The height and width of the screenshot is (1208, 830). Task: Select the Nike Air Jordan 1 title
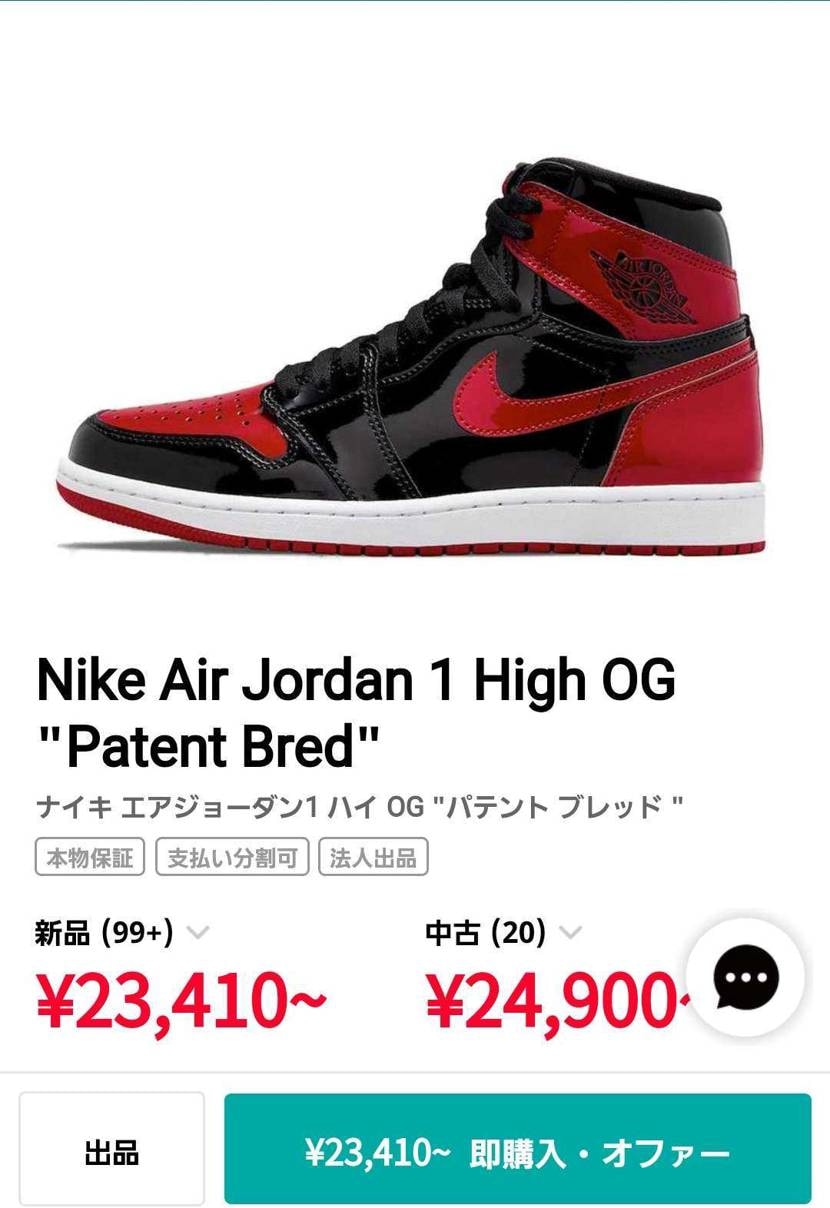pyautogui.click(x=355, y=679)
